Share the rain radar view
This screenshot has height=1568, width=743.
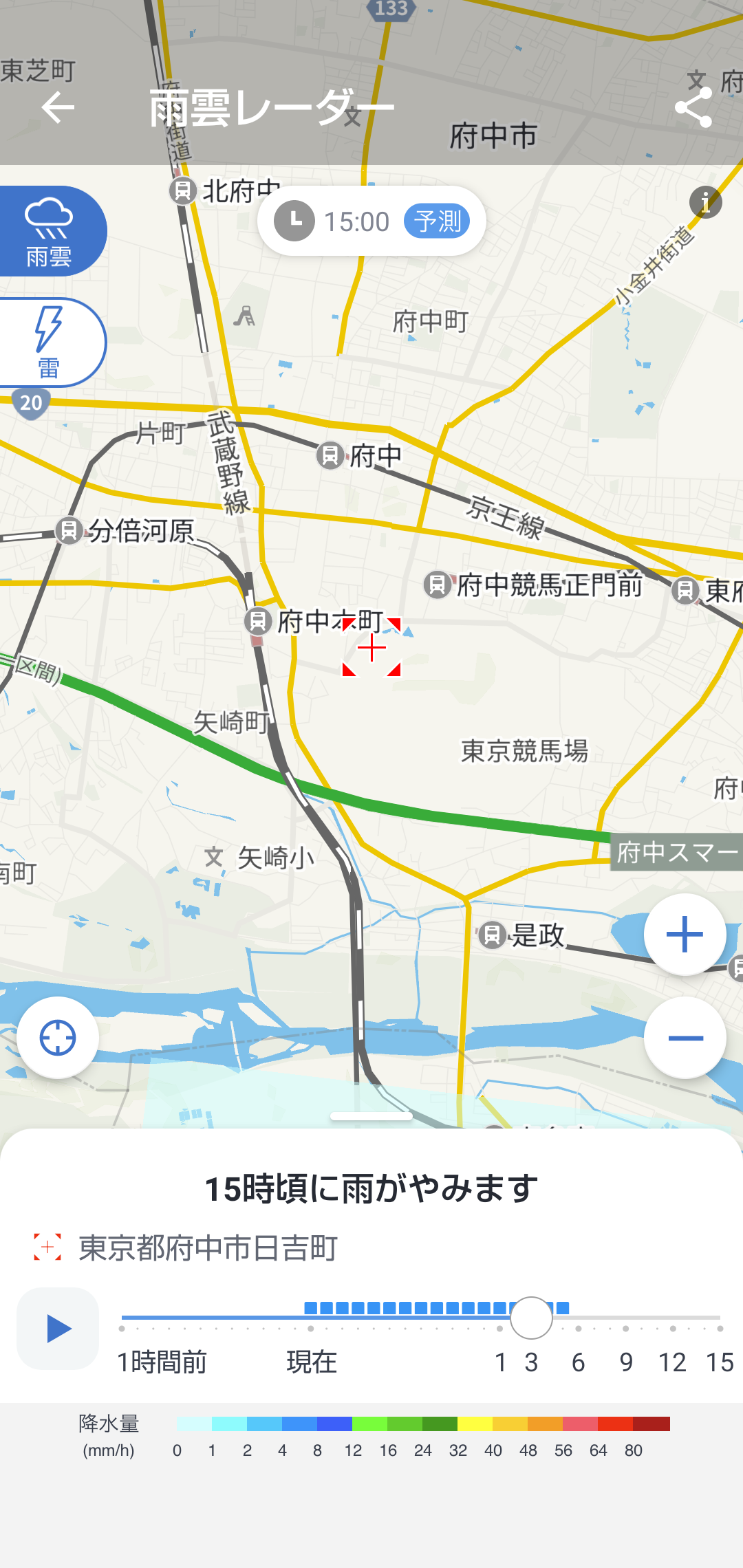[x=693, y=108]
